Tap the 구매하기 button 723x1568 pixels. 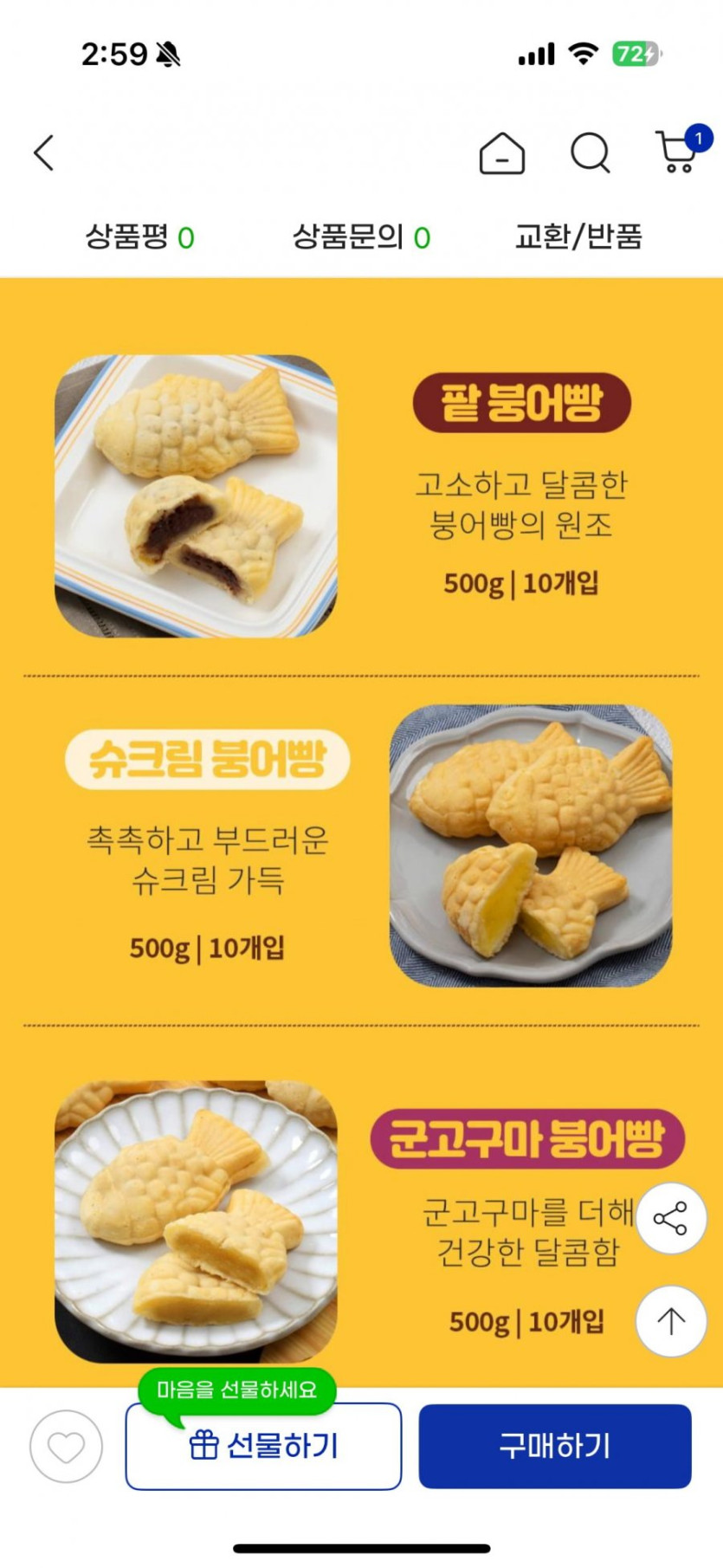(x=555, y=1446)
